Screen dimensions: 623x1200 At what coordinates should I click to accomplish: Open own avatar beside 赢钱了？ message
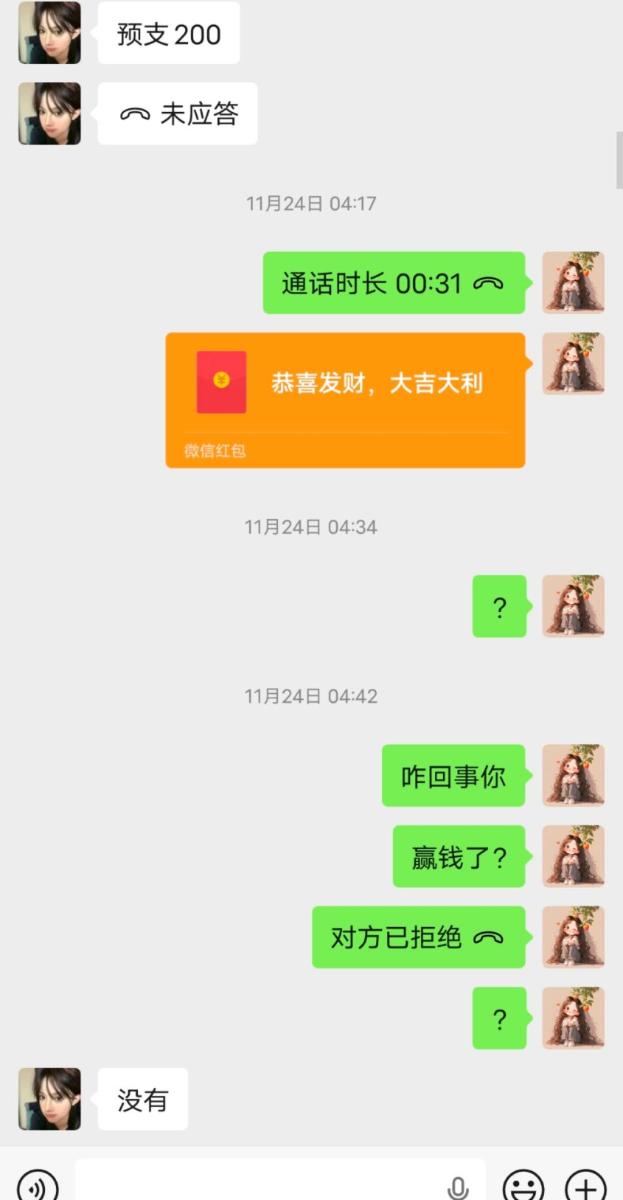tap(573, 856)
